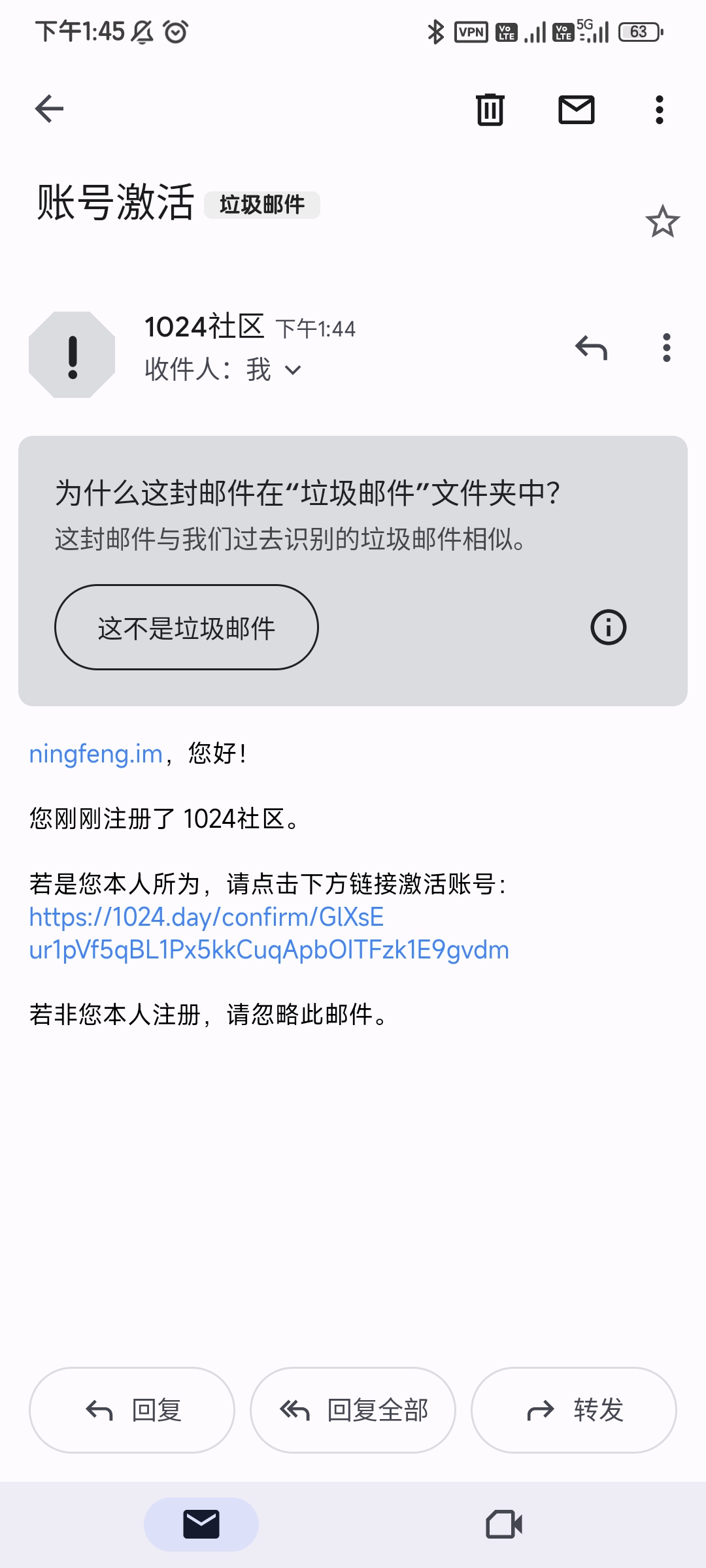706x1568 pixels.
Task: Tap the 垃圾邮件 label chip
Action: tap(262, 205)
